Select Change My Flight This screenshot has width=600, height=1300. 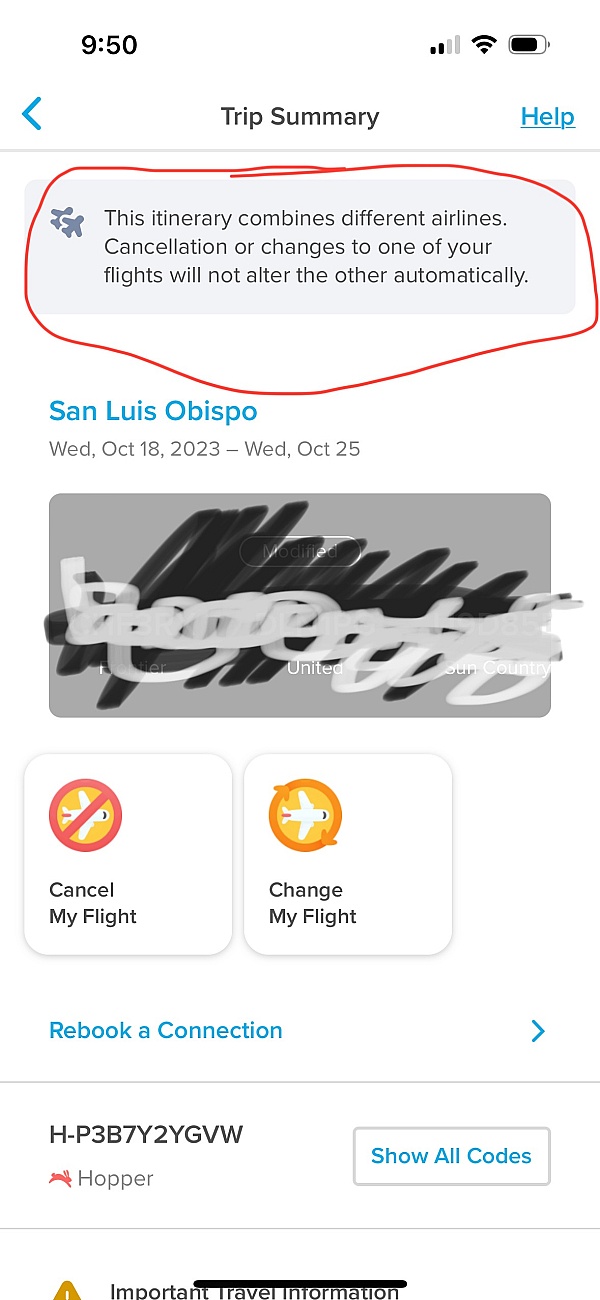[348, 853]
